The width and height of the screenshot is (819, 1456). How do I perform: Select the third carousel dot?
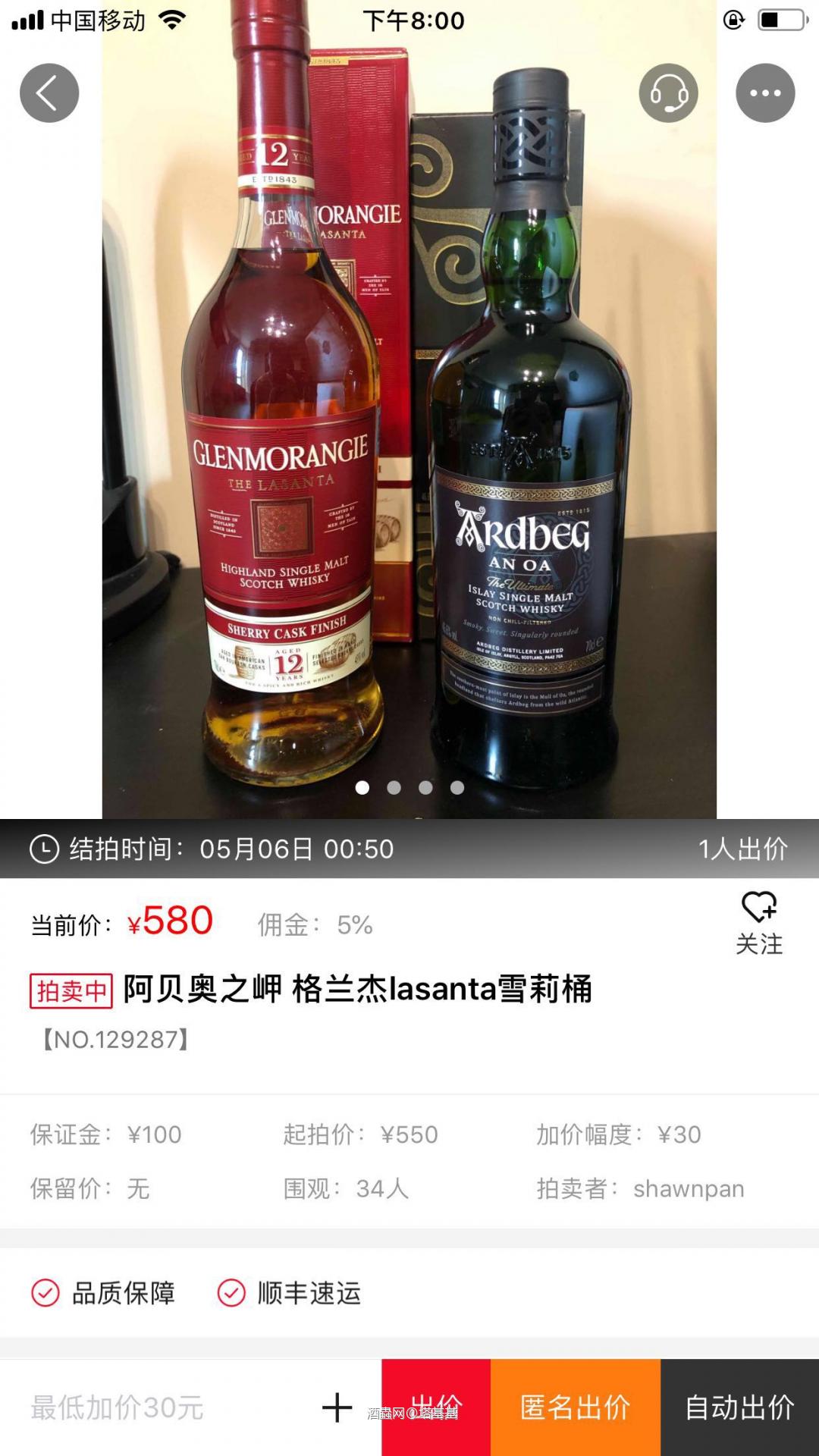[x=425, y=789]
